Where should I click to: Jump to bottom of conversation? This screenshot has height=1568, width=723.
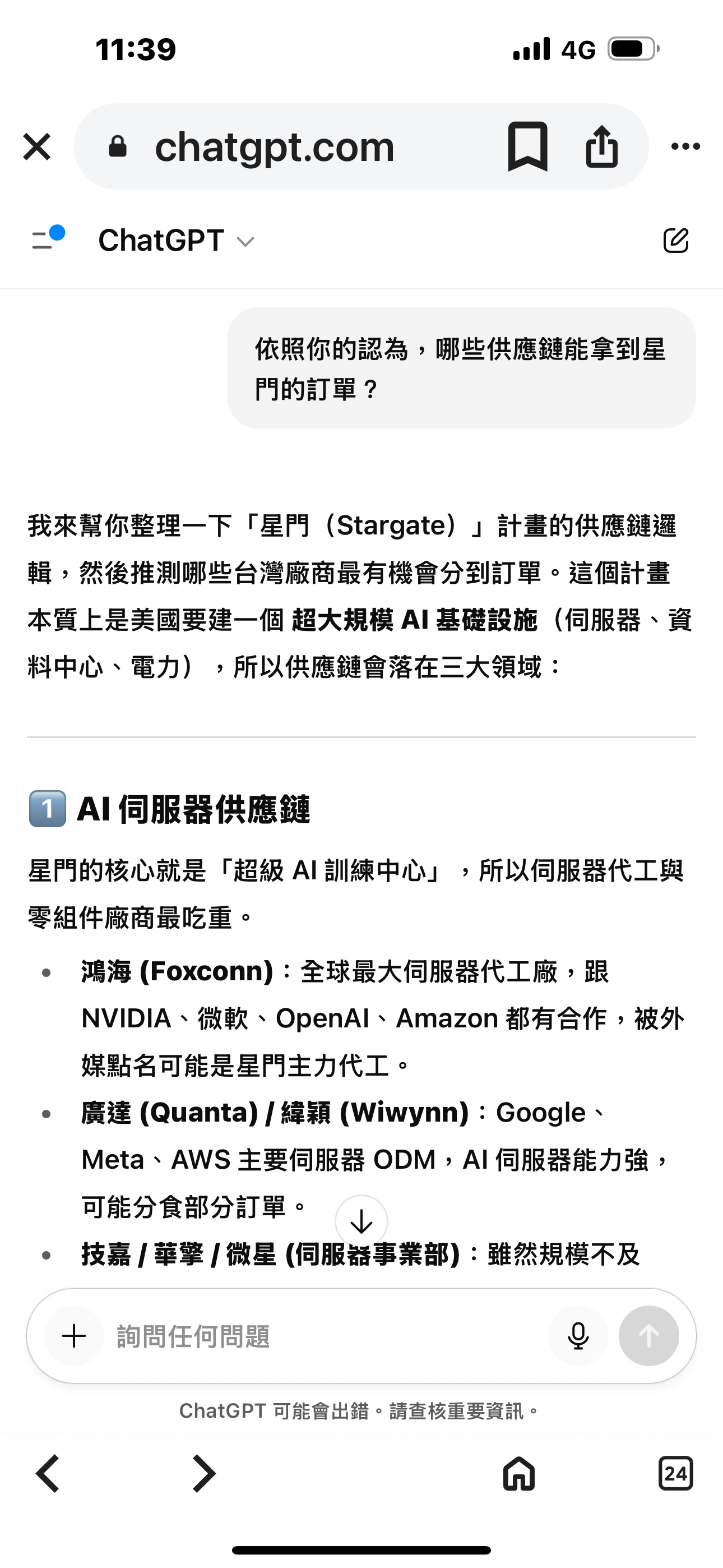click(361, 1221)
